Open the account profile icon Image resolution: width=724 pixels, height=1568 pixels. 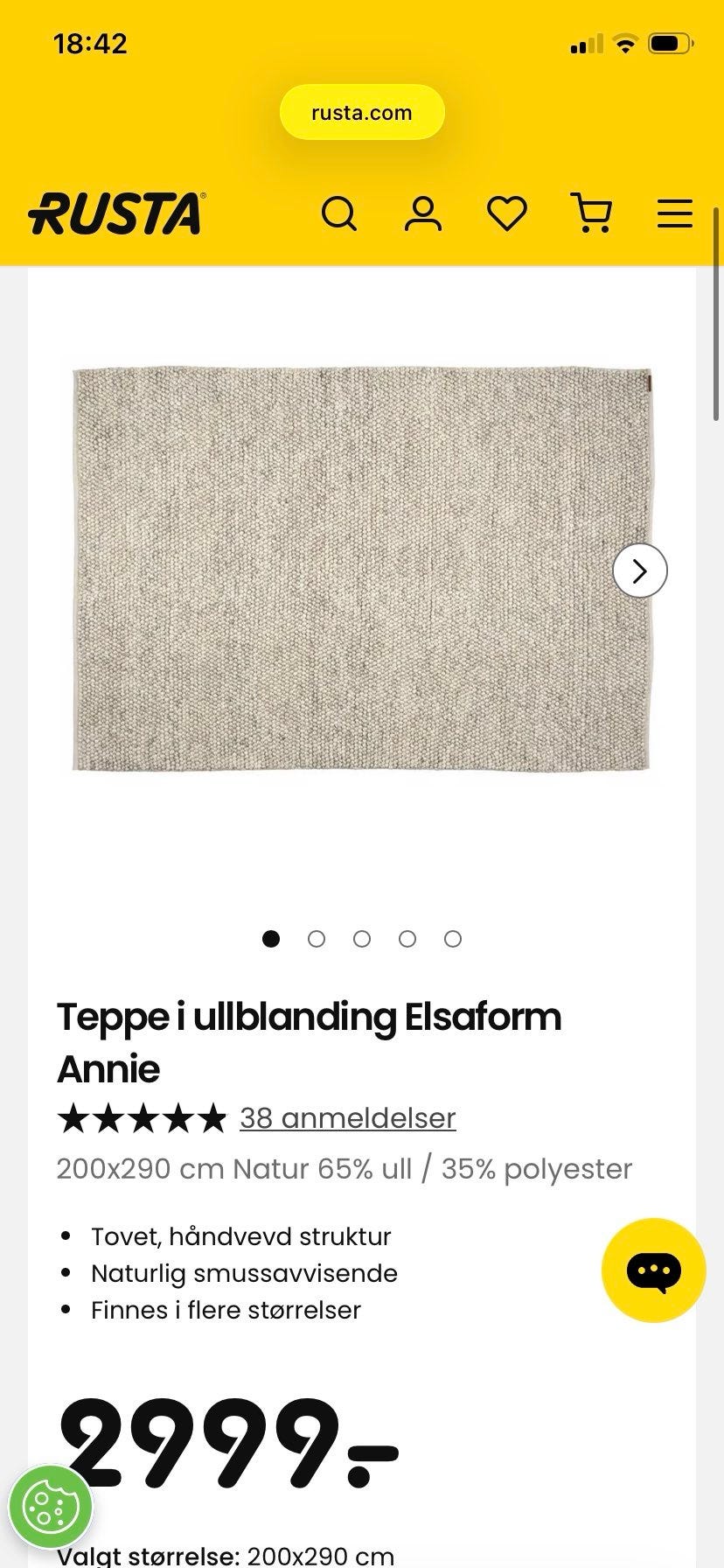tap(423, 213)
